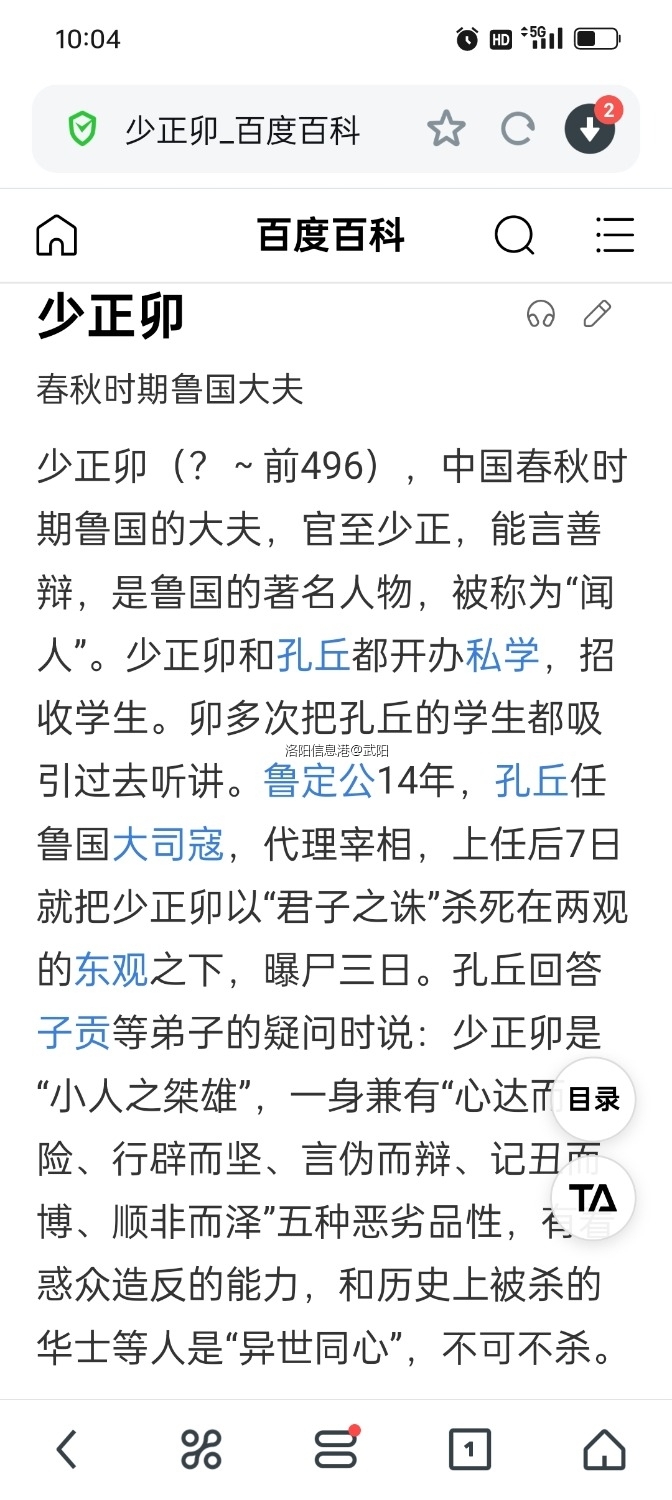Open the 鲁定公 link

[x=318, y=781]
